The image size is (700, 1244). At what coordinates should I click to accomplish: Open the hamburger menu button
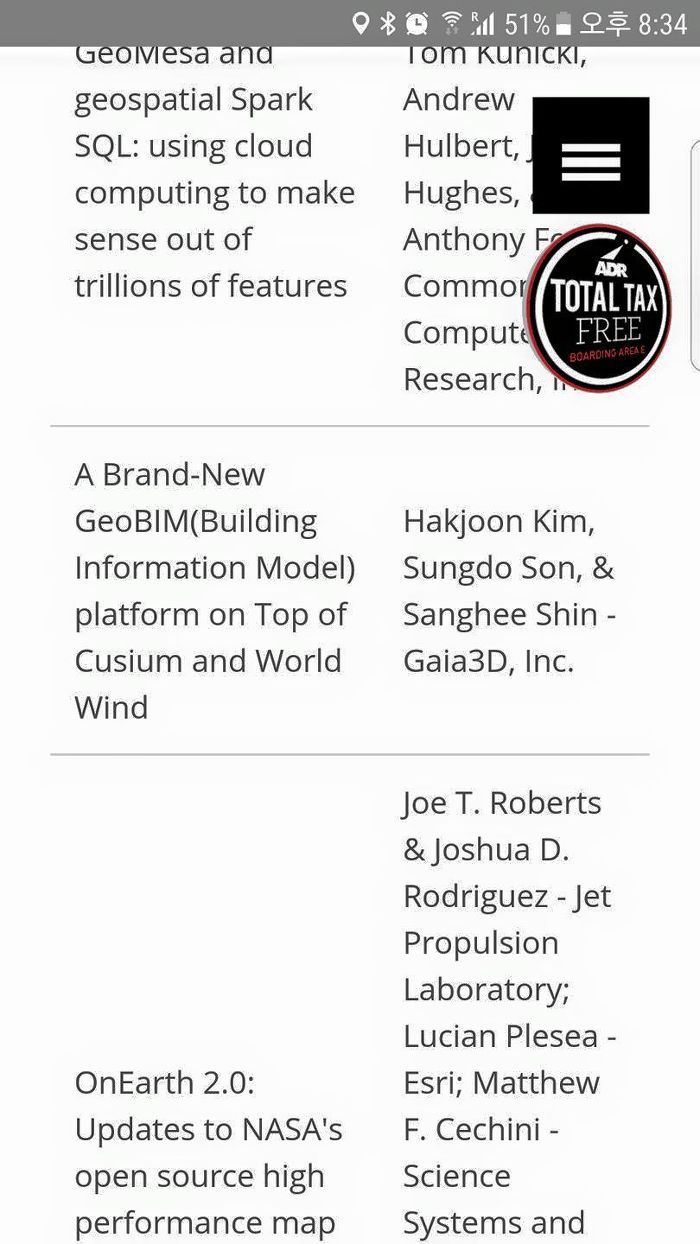pos(590,155)
